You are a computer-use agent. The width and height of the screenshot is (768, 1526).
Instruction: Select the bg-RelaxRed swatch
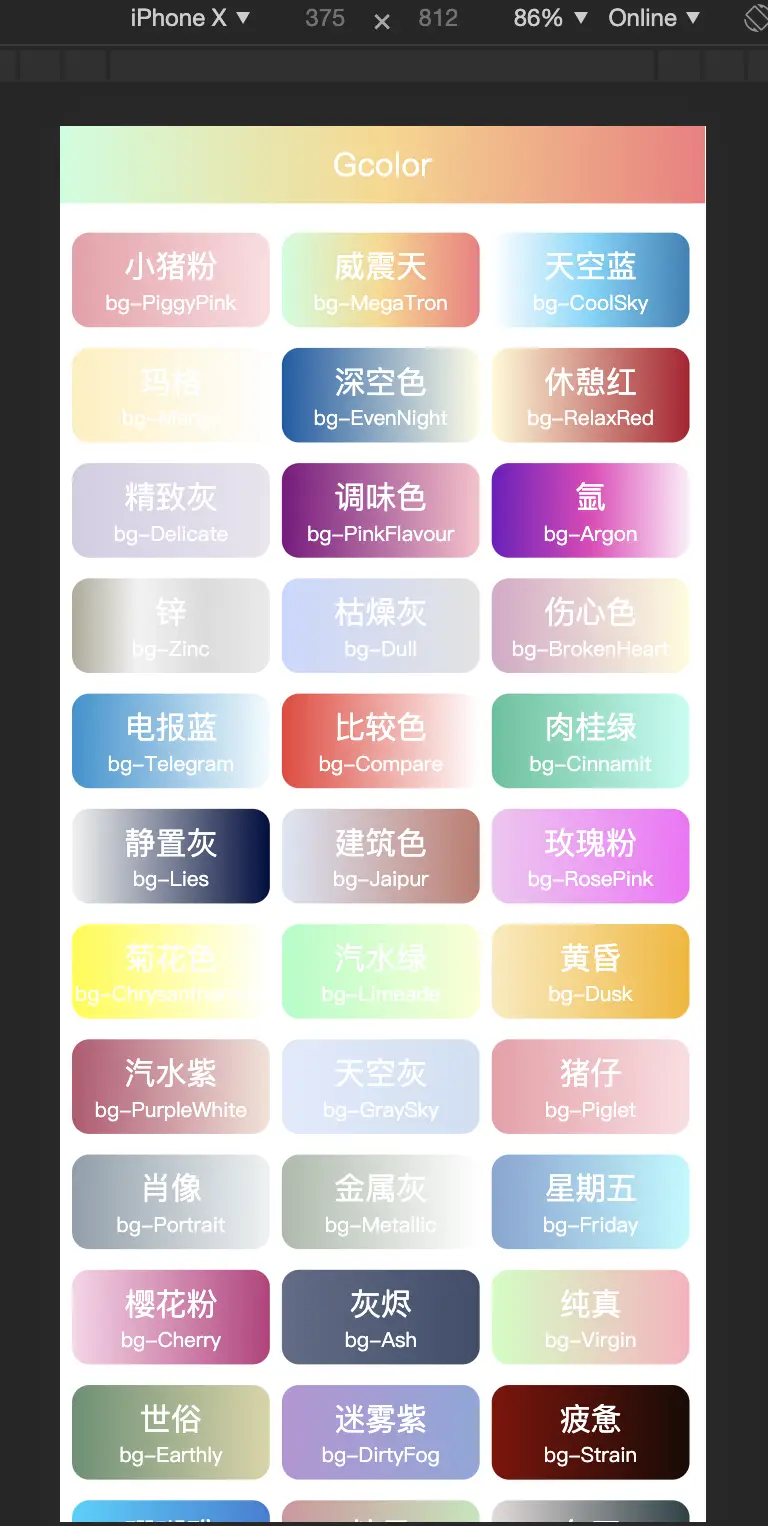click(590, 395)
